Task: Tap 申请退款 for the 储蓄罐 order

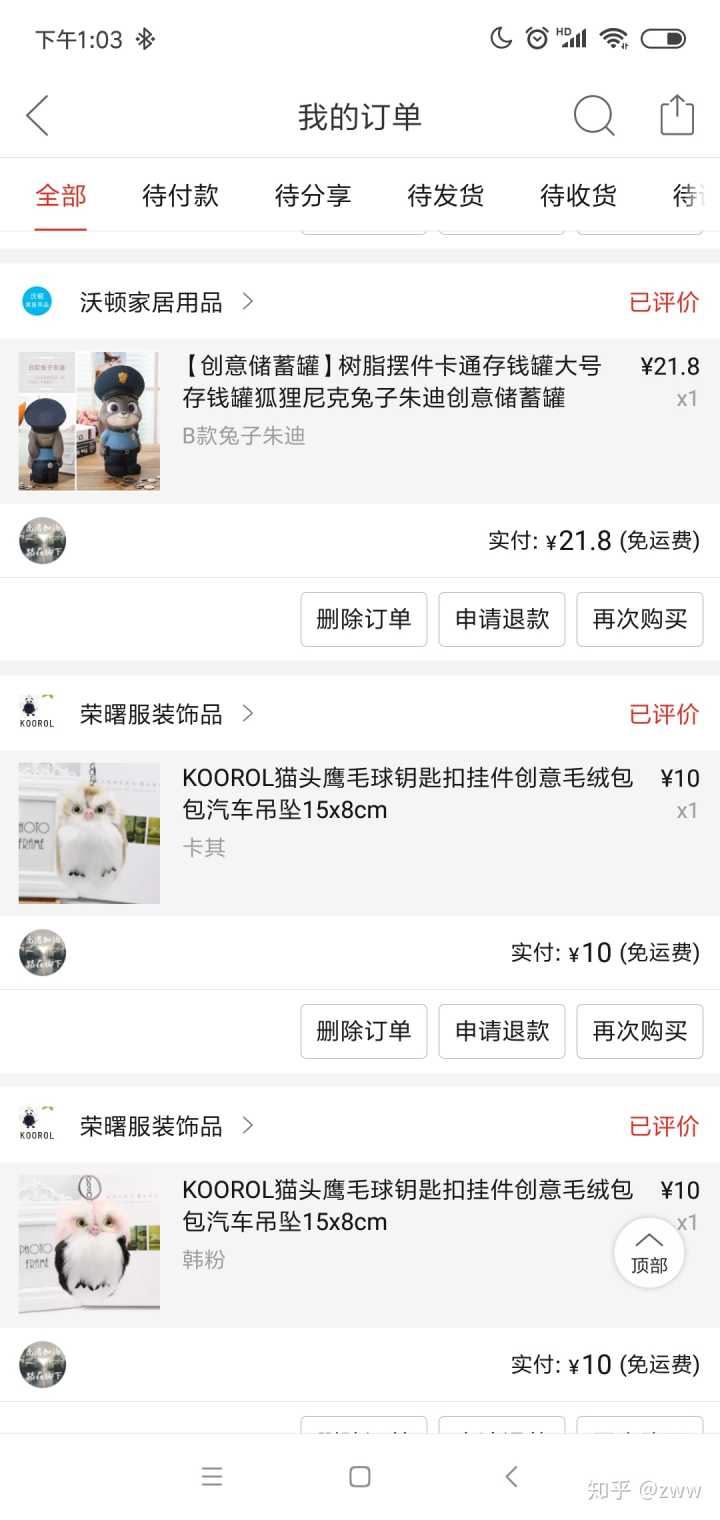Action: click(x=502, y=619)
